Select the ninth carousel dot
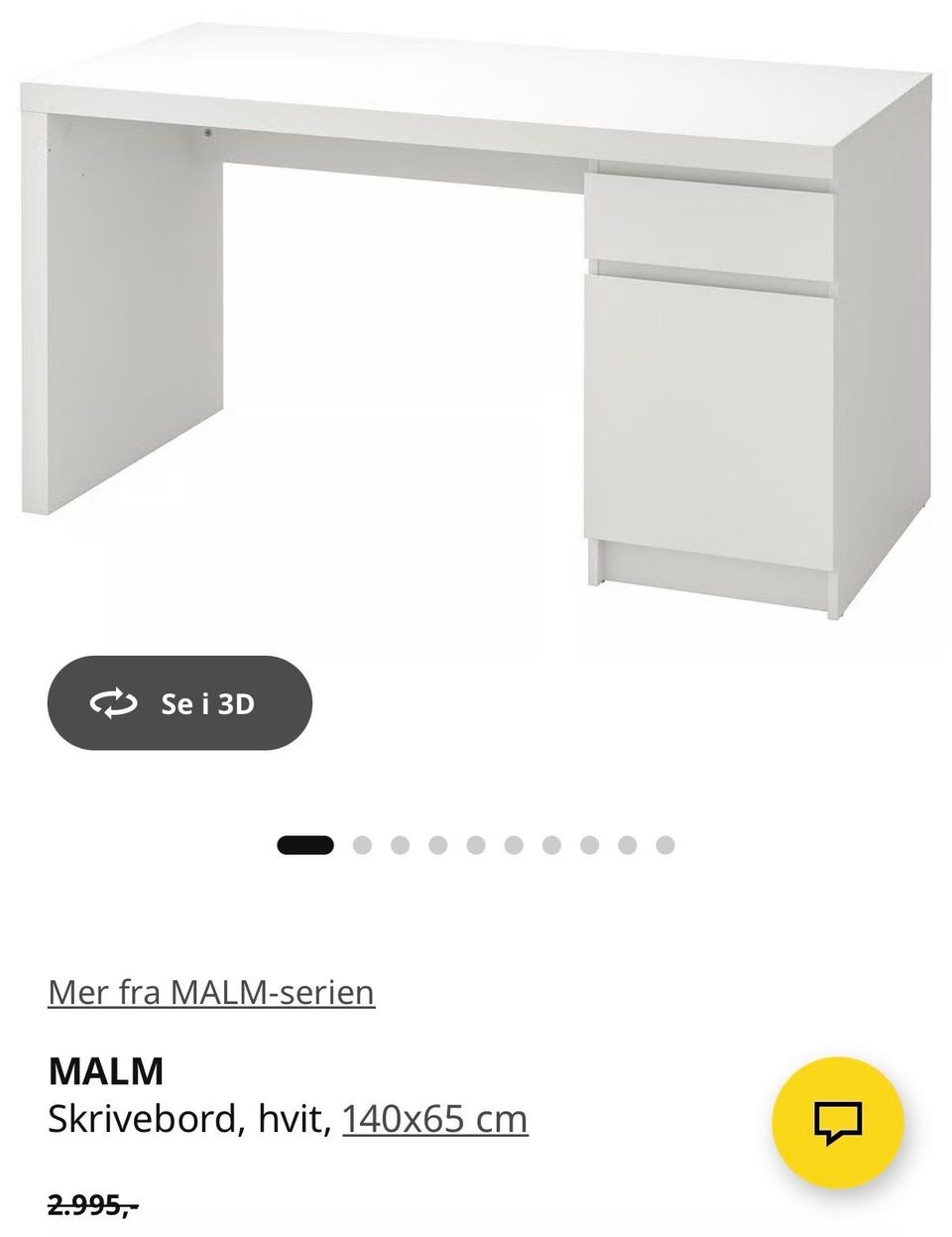 pos(628,845)
